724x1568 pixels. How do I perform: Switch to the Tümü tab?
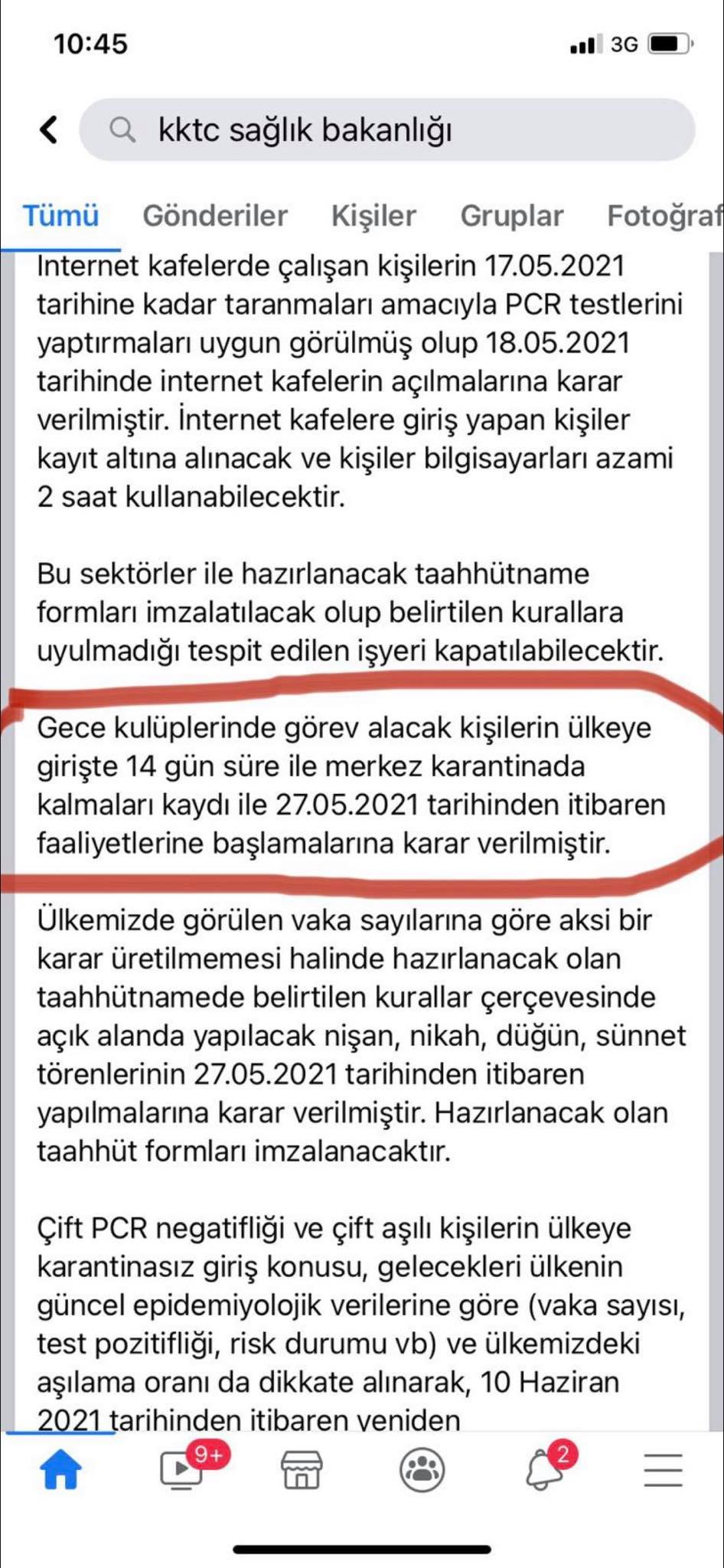pyautogui.click(x=60, y=216)
